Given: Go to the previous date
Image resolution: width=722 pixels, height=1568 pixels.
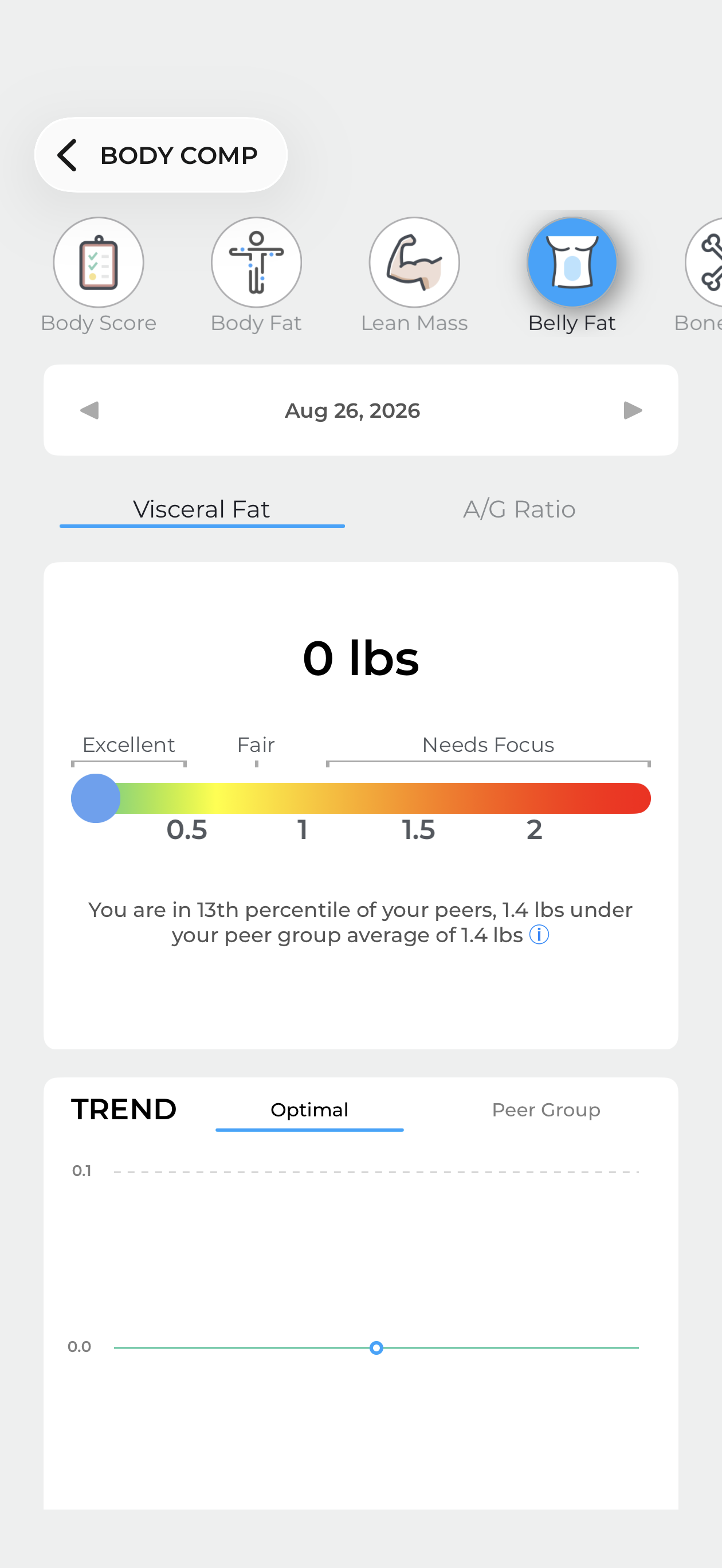Looking at the screenshot, I should tap(89, 410).
